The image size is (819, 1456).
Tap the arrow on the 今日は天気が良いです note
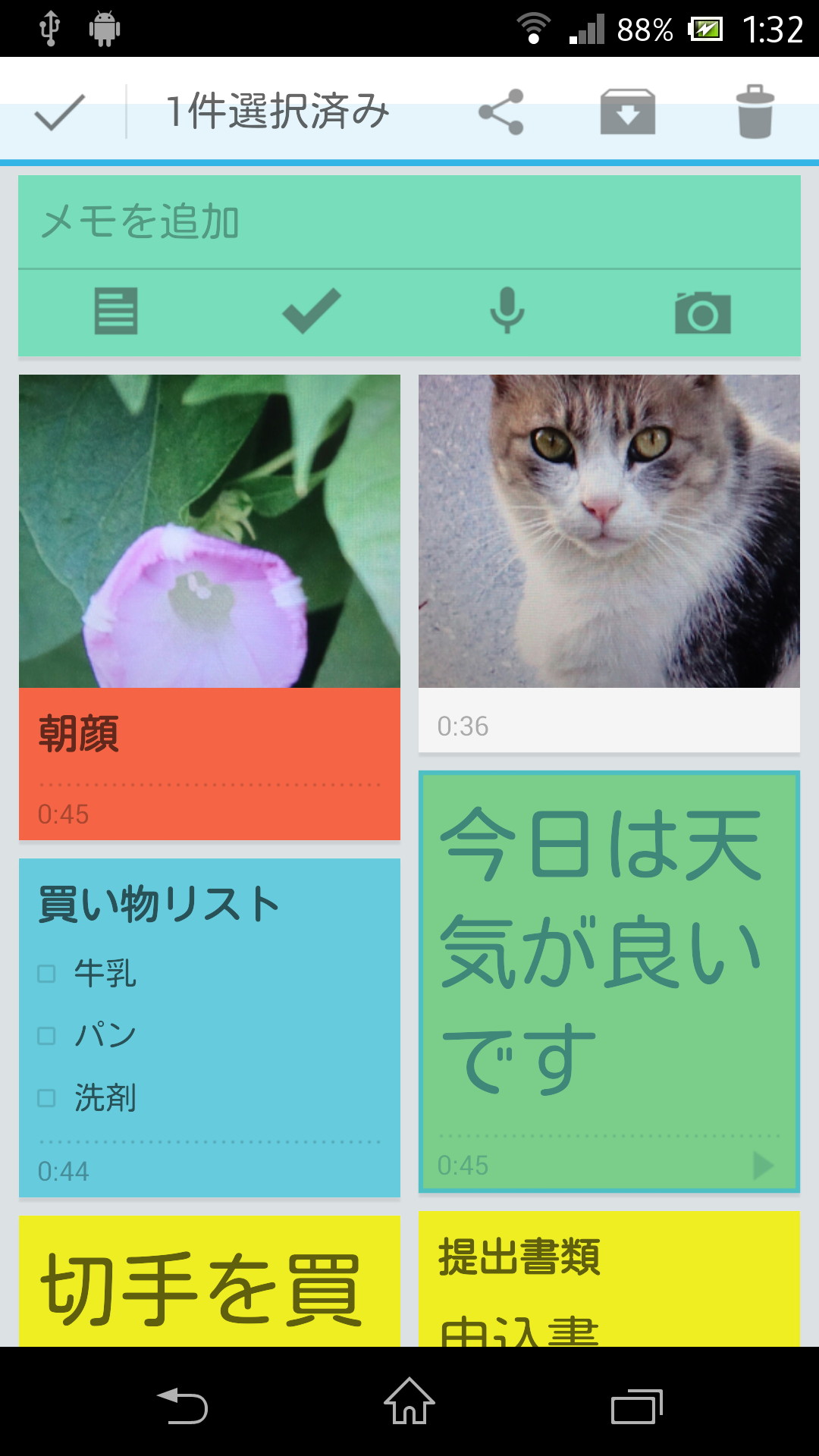762,1164
